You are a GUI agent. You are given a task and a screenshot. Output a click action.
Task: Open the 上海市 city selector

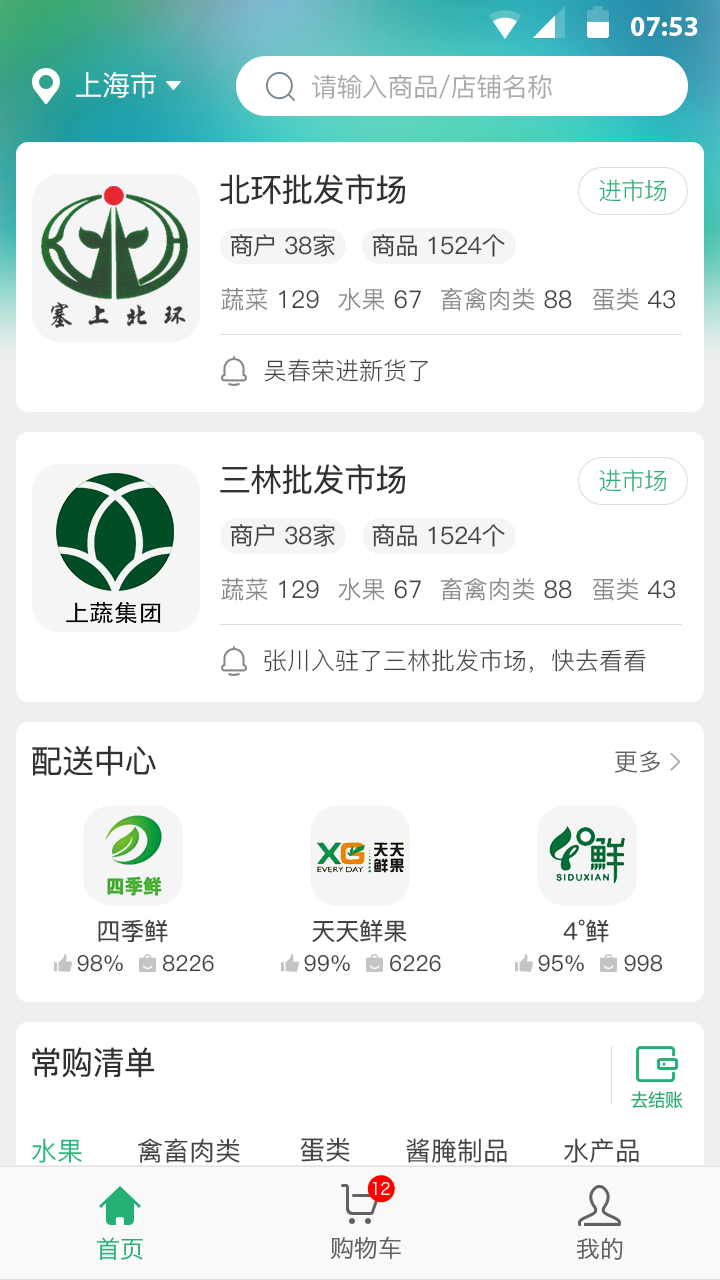pyautogui.click(x=108, y=86)
